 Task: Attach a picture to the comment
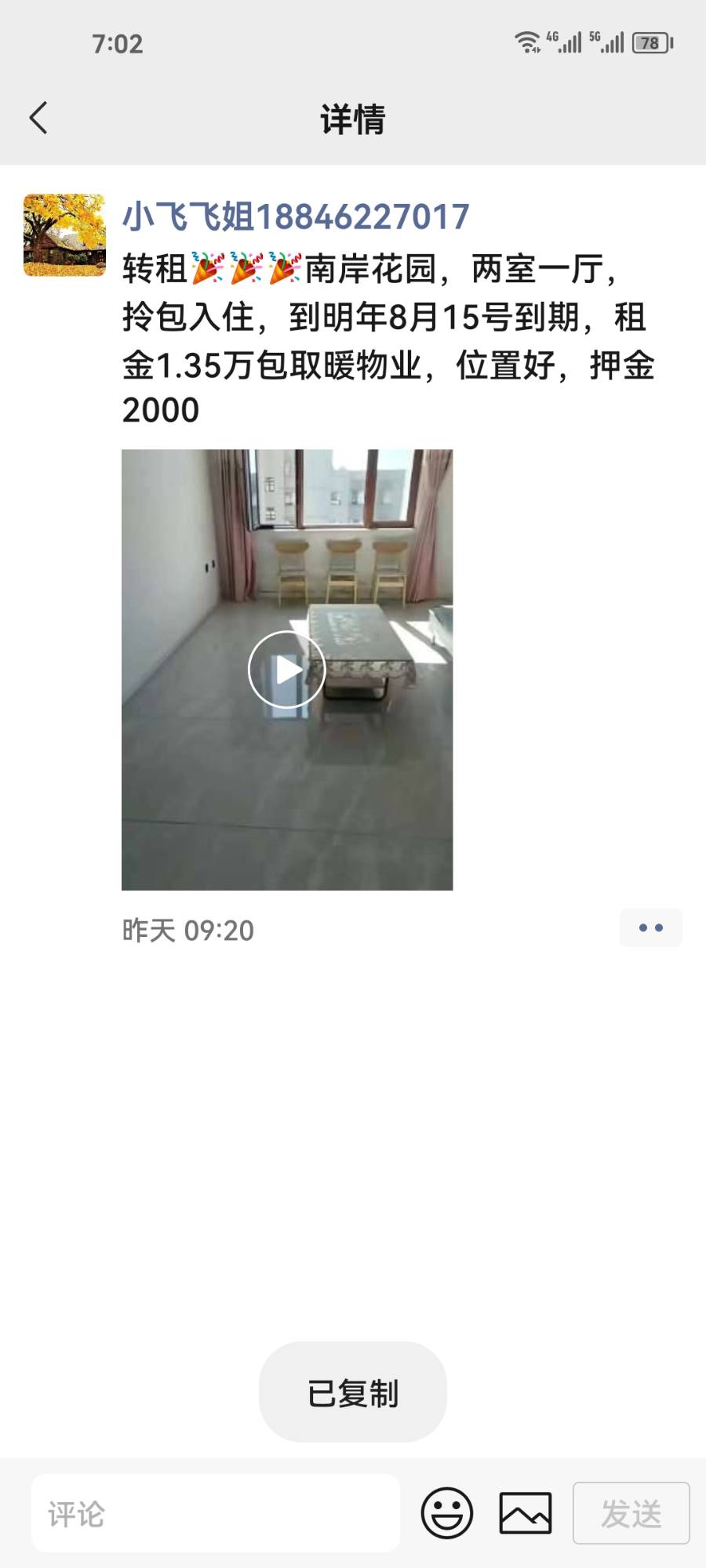(x=526, y=1513)
